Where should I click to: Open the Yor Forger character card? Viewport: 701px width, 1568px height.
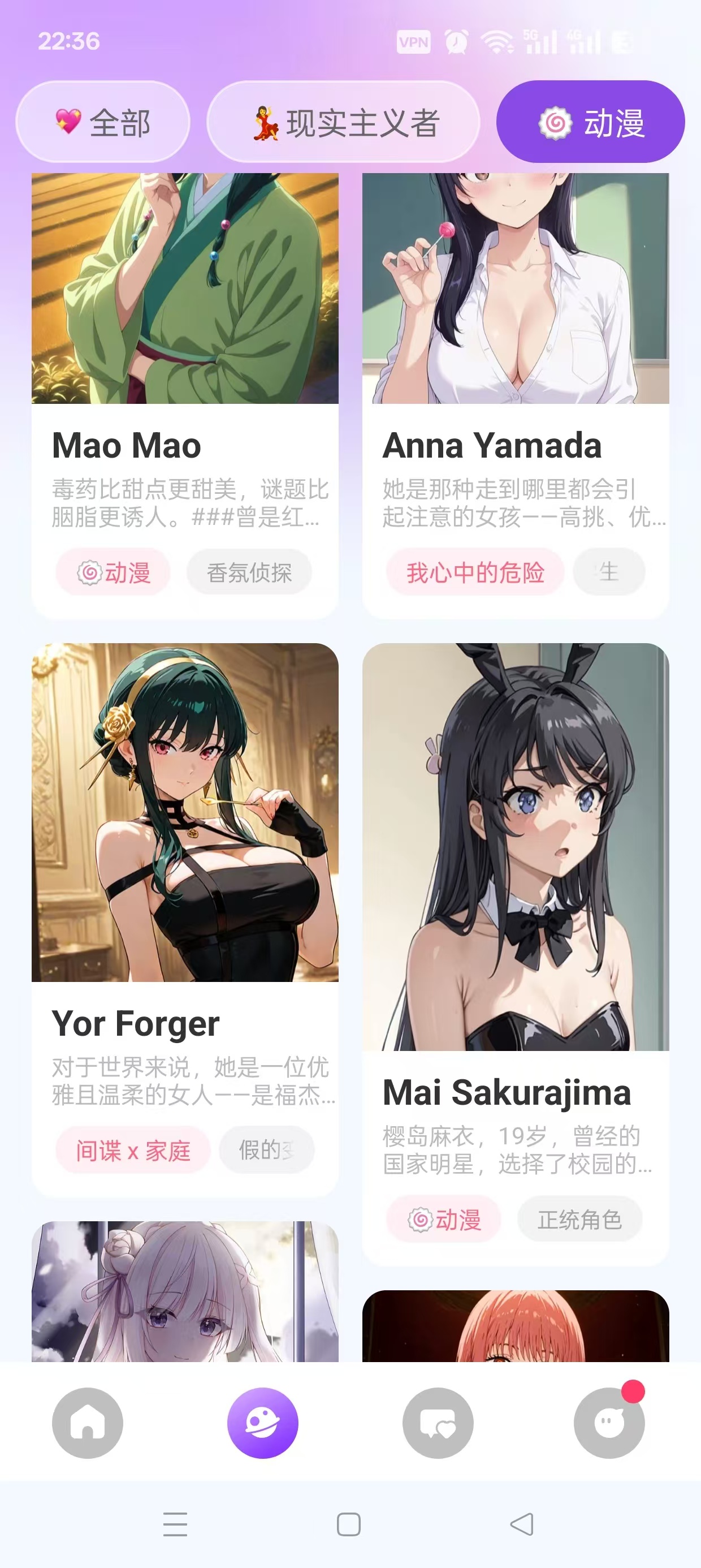click(184, 913)
